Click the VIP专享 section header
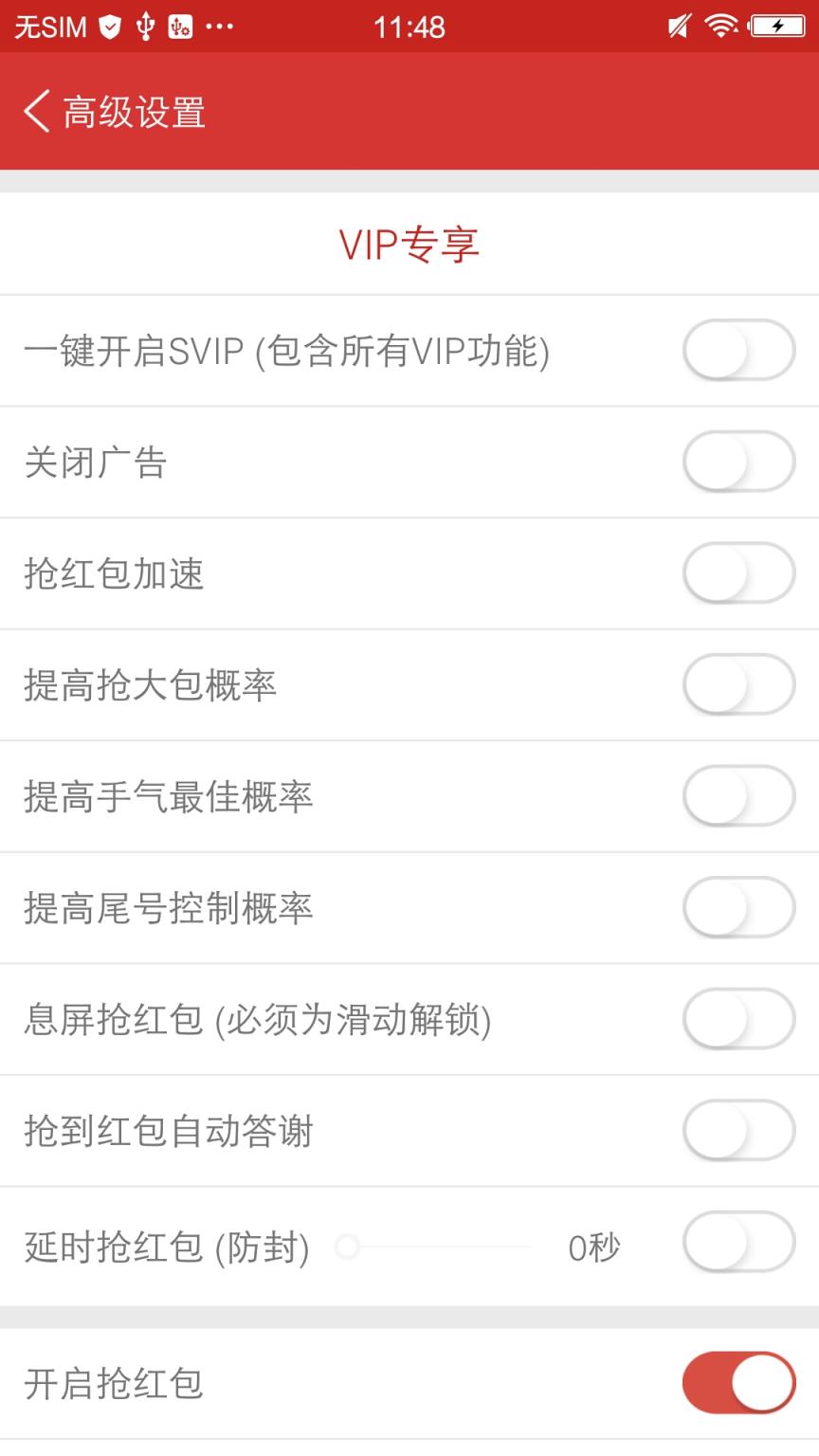Screen dimensions: 819x1456 tap(409, 243)
